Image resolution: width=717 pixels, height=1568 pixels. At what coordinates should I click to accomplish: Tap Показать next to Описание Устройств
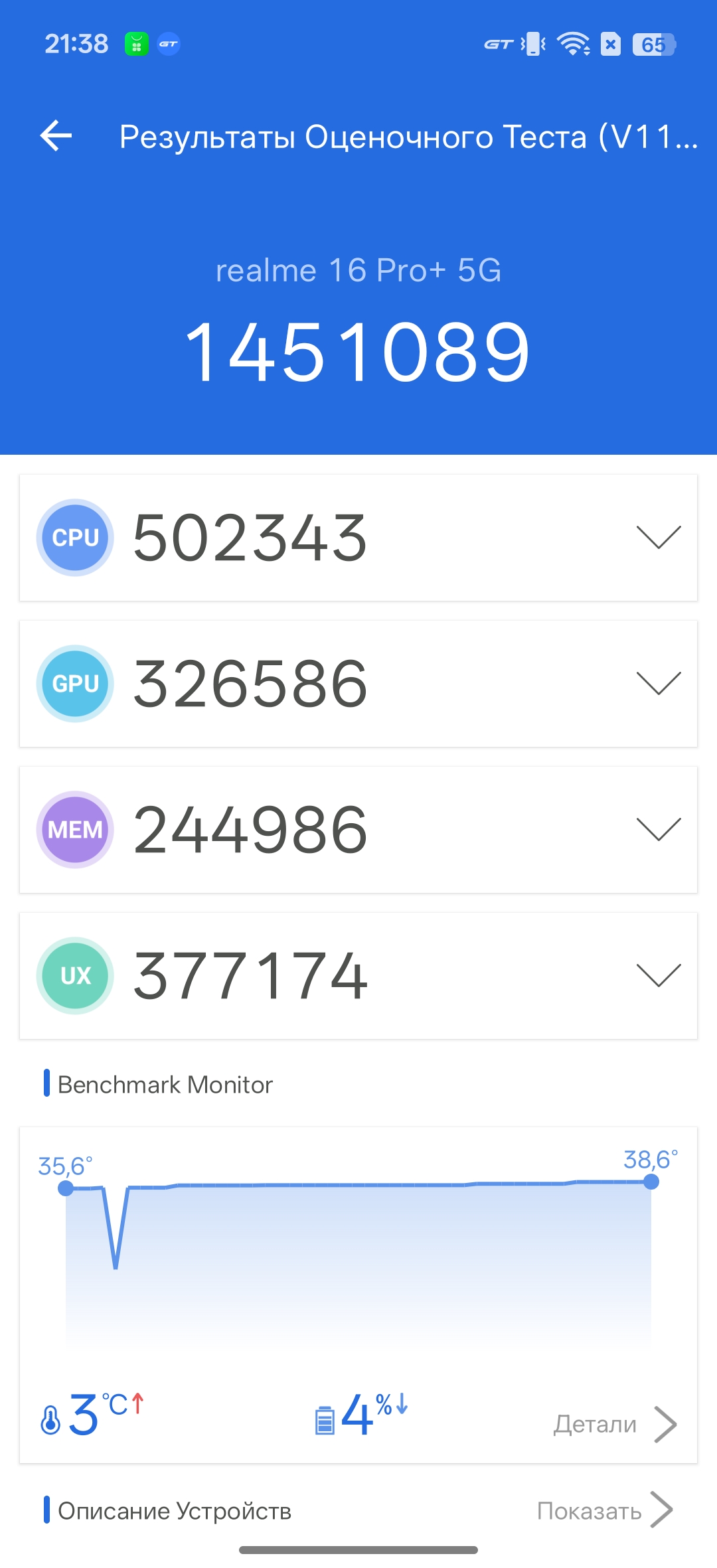[604, 1511]
